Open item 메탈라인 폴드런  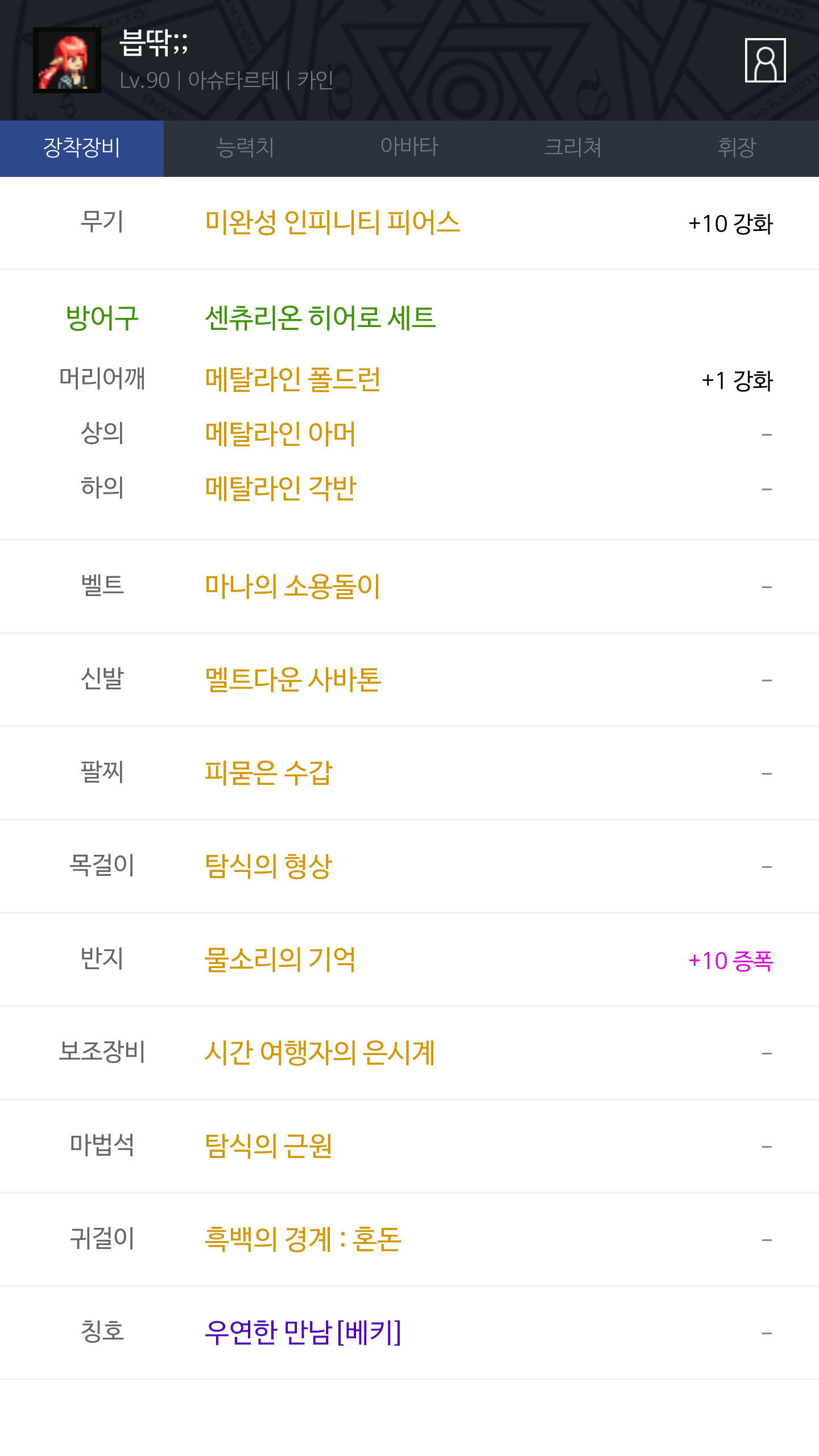coord(293,379)
